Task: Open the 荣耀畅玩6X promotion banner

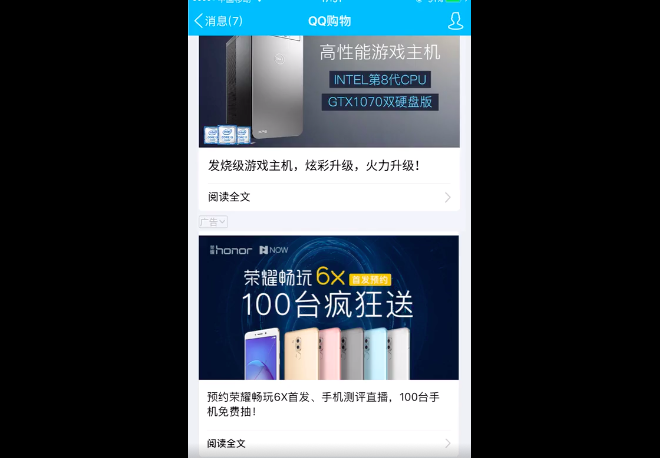Action: point(329,307)
